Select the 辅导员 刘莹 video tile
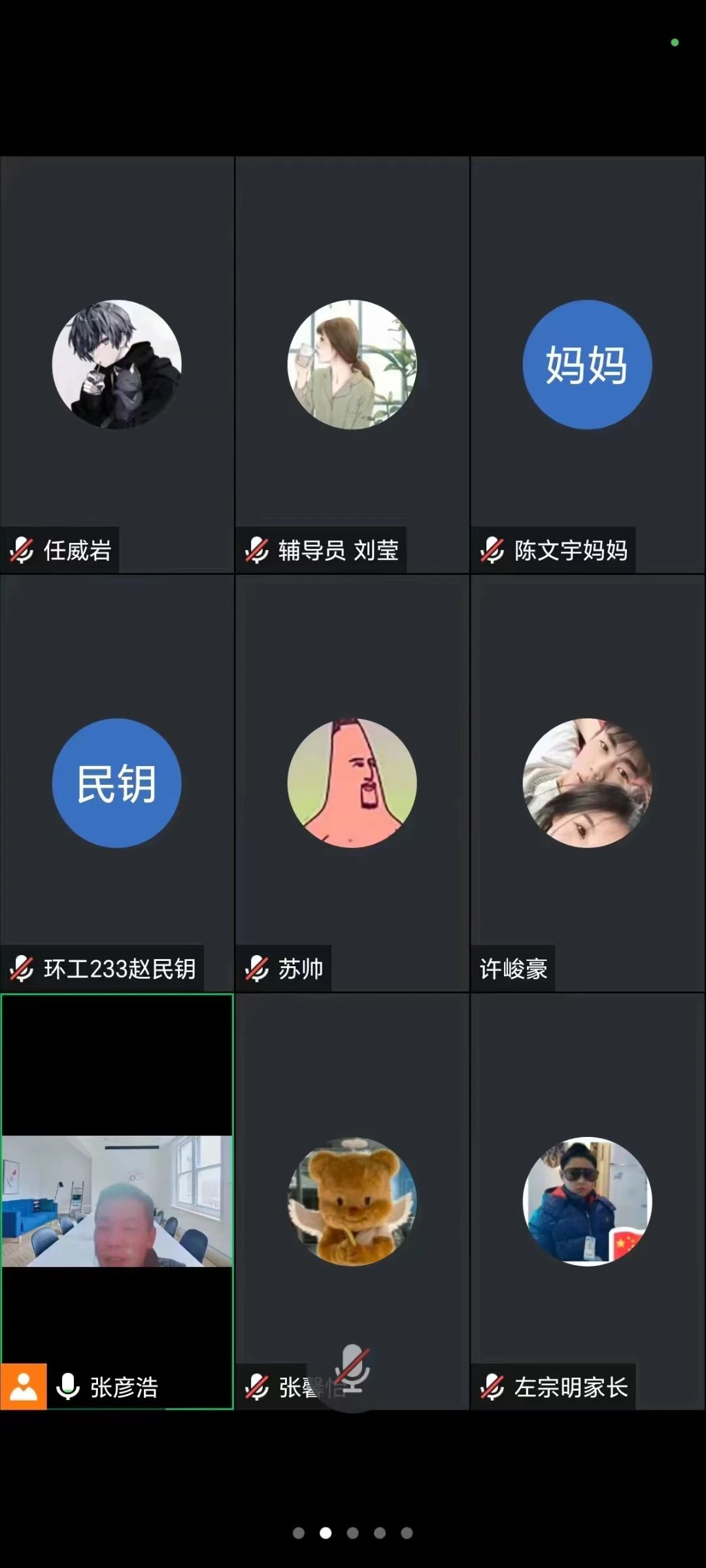Screen dimensions: 706x1568 352,364
